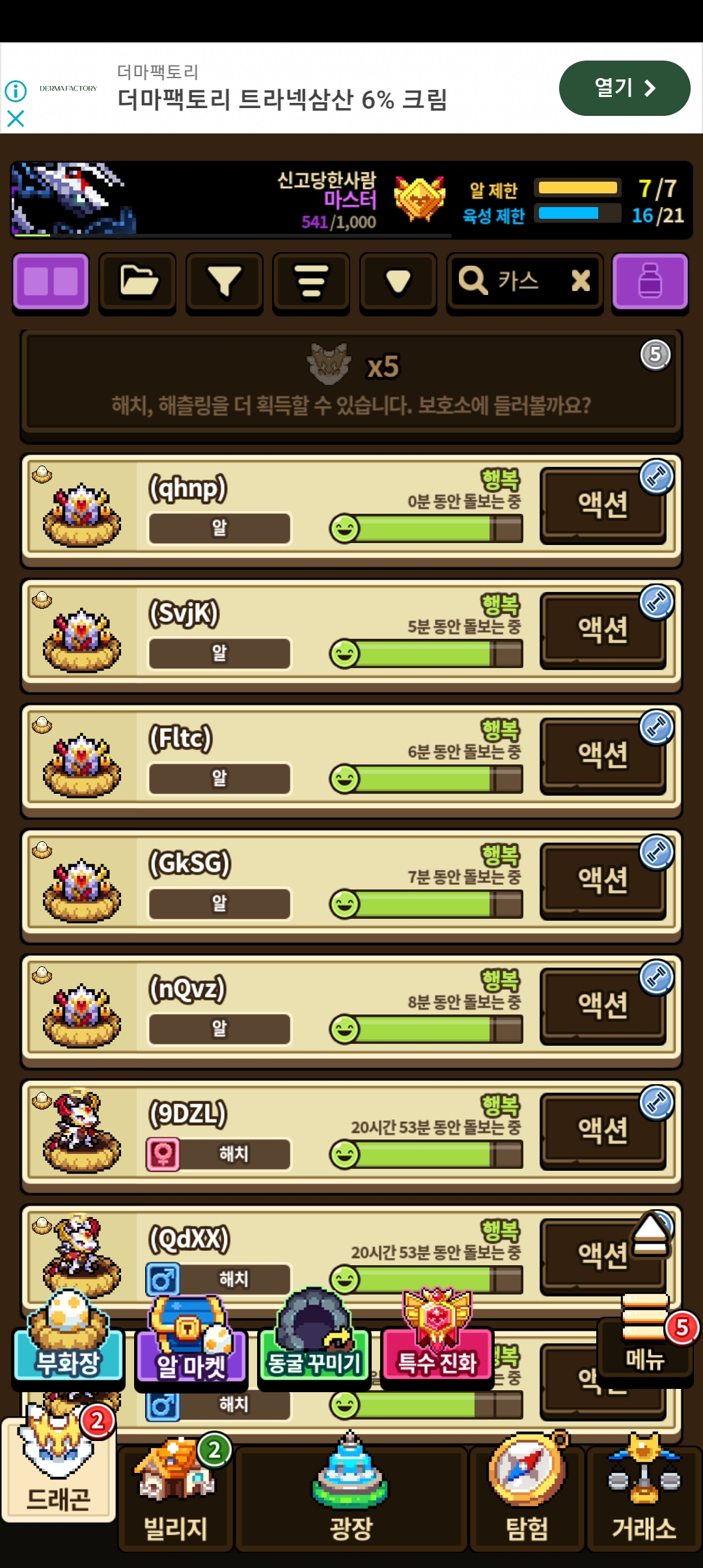The height and width of the screenshot is (1568, 703).
Task: Open the purple potion bottle button
Action: pyautogui.click(x=650, y=281)
